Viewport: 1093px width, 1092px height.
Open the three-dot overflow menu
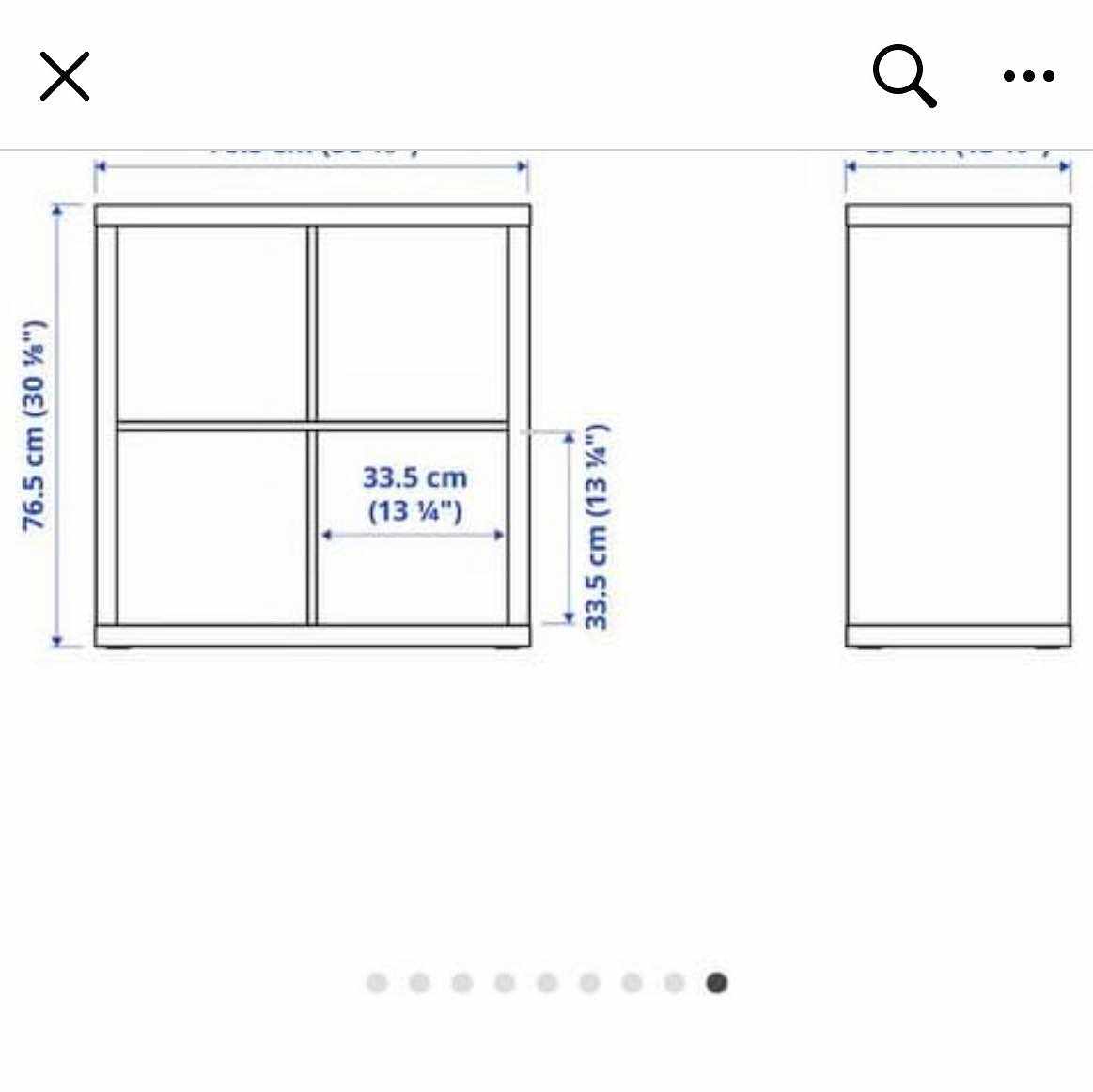coord(1028,76)
